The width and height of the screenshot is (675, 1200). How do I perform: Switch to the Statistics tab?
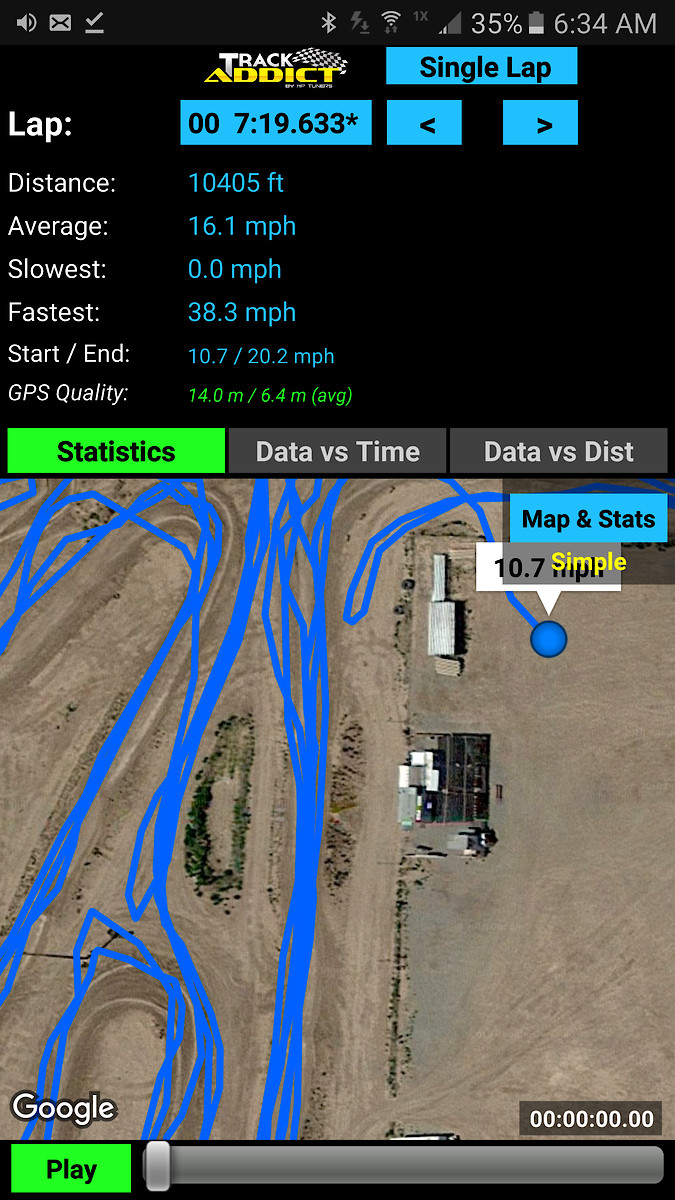pos(116,452)
